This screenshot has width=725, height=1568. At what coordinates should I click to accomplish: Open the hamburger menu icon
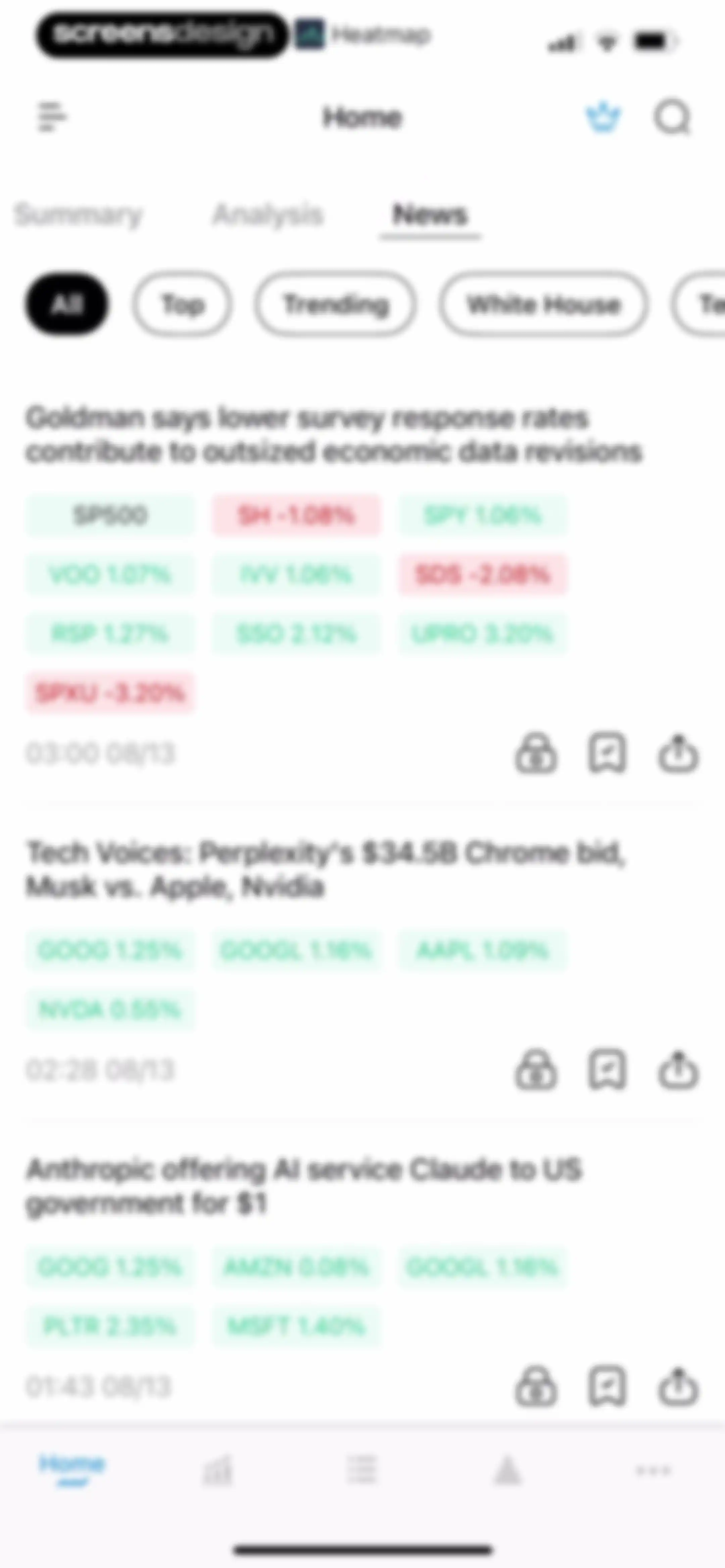[52, 116]
